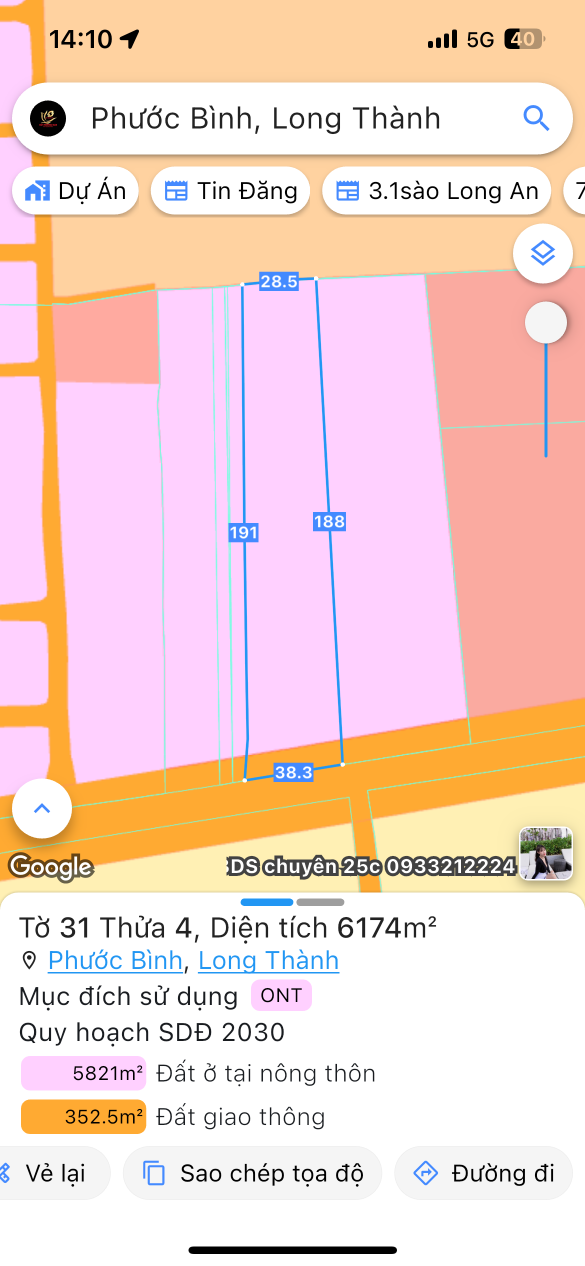Image resolution: width=585 pixels, height=1266 pixels.
Task: Open the seller photo thumbnail on the map
Action: pyautogui.click(x=546, y=853)
